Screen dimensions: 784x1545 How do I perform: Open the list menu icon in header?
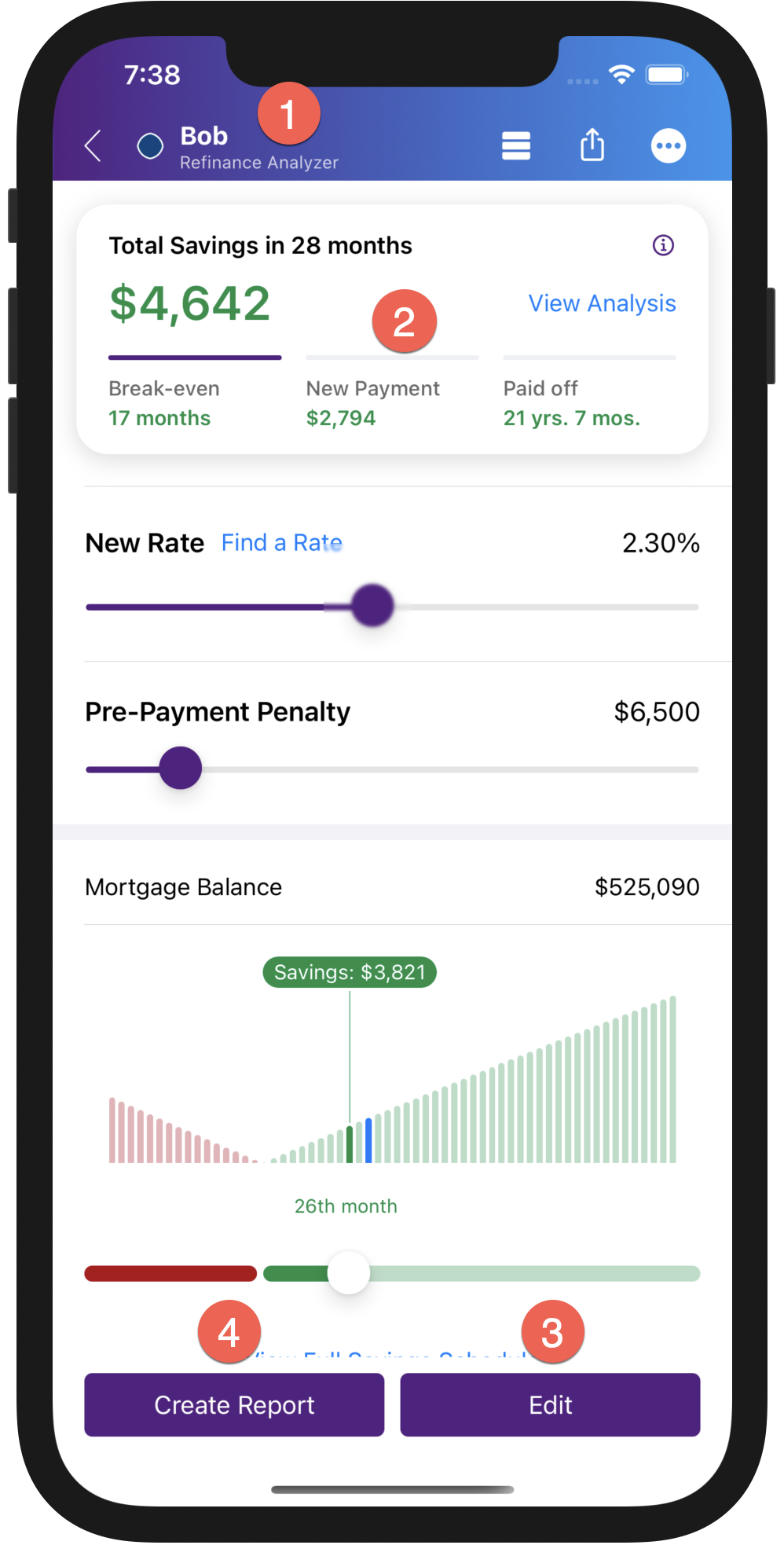tap(516, 145)
